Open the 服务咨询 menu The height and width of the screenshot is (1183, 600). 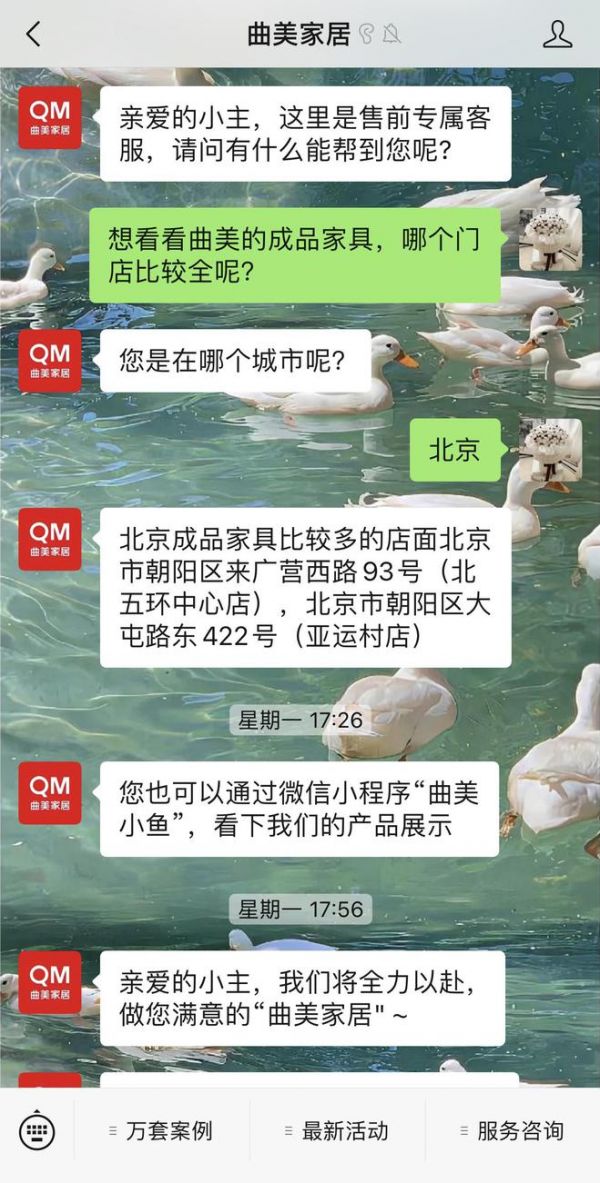[x=512, y=1131]
